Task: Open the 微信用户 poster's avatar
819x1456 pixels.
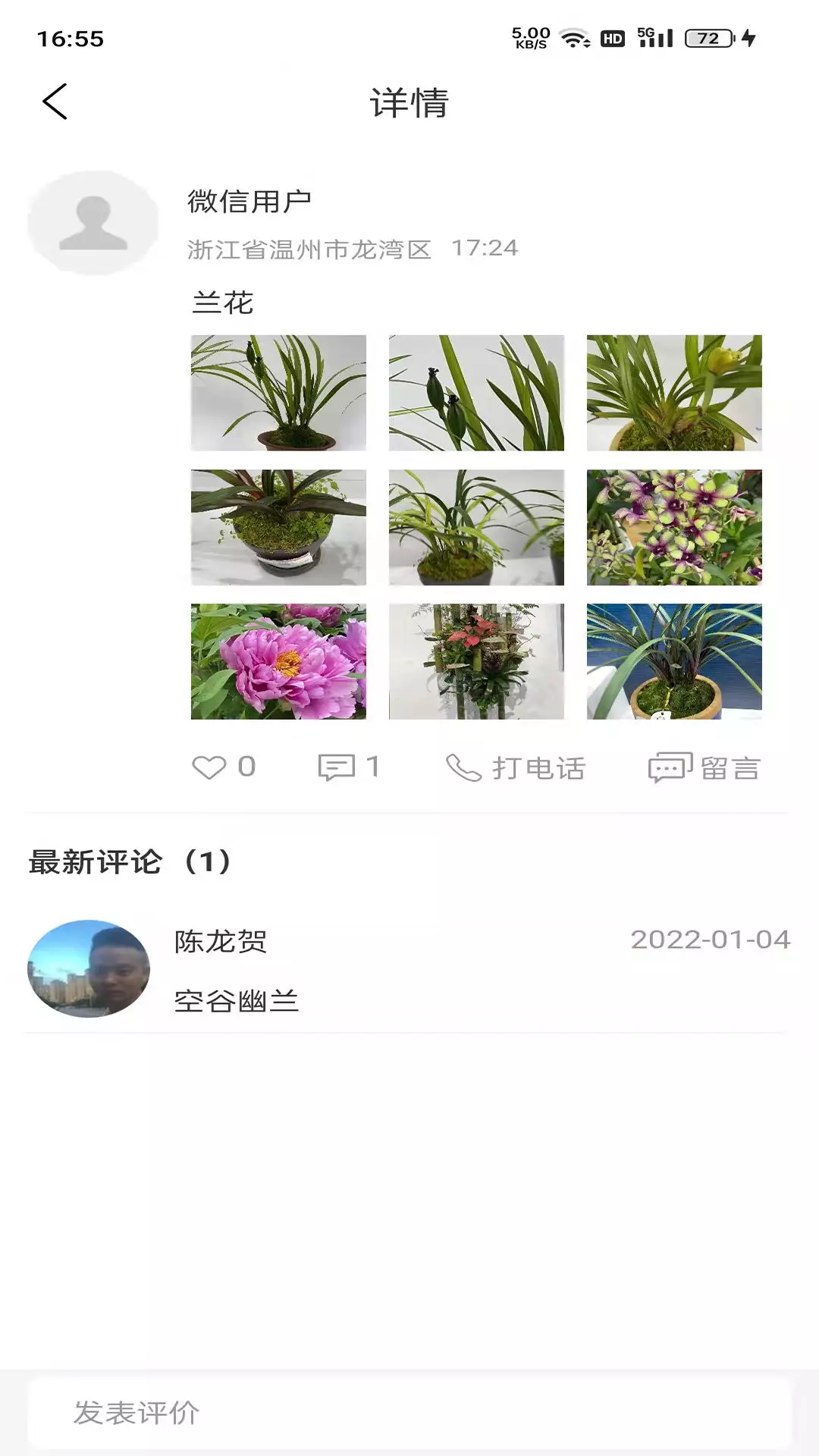Action: [x=93, y=222]
